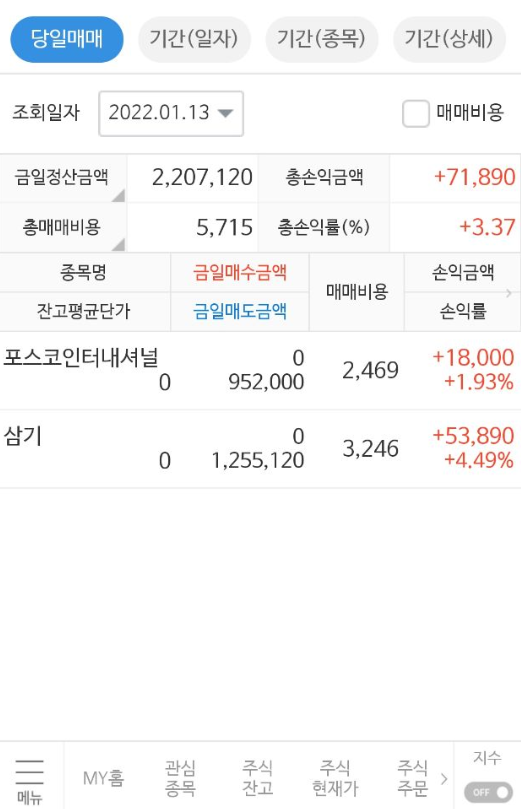
Task: Toggle the 지수 OFF switch
Action: 487,792
